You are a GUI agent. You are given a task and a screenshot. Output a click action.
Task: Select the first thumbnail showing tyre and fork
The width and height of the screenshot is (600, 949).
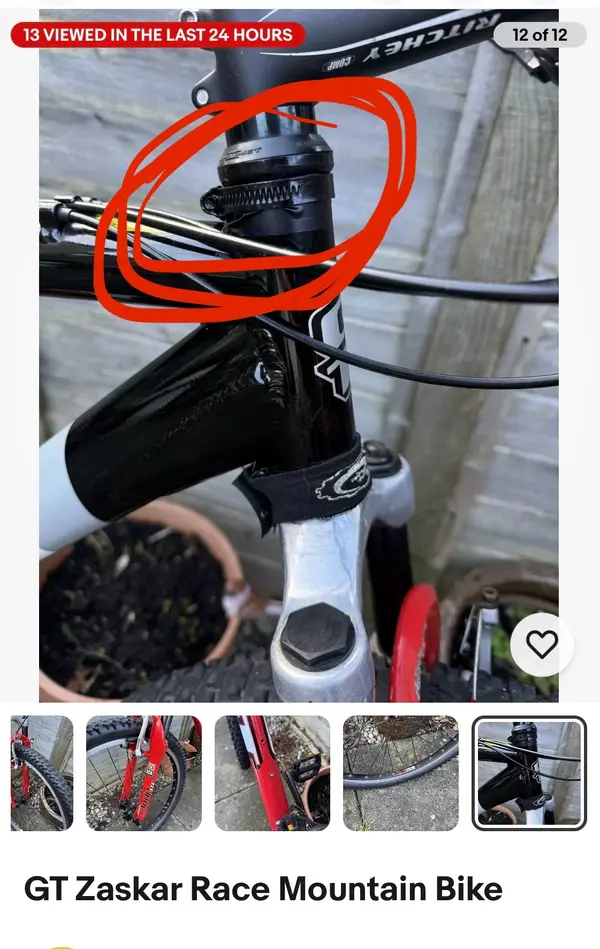[x=40, y=772]
